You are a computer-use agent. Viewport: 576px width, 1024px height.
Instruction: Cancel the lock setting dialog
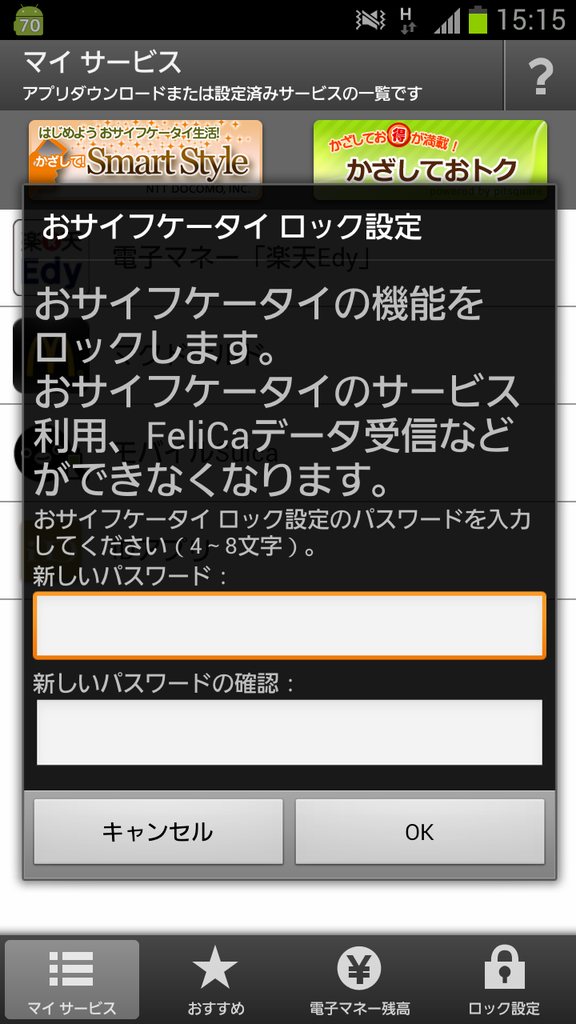pyautogui.click(x=158, y=831)
